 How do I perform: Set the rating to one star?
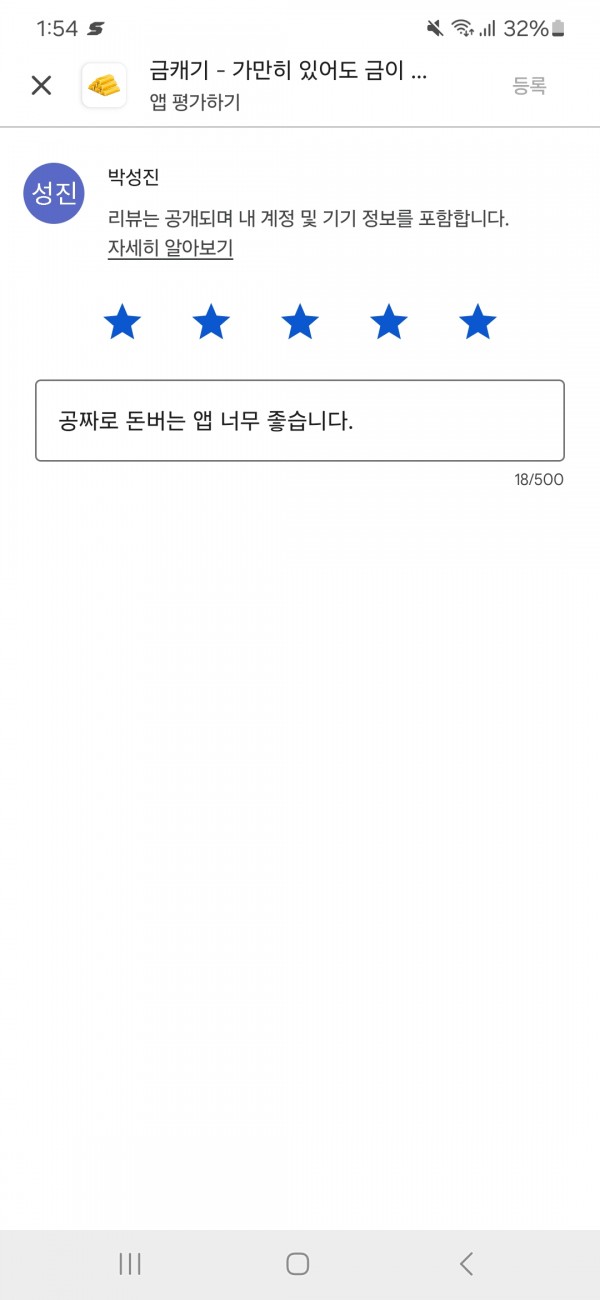click(122, 323)
